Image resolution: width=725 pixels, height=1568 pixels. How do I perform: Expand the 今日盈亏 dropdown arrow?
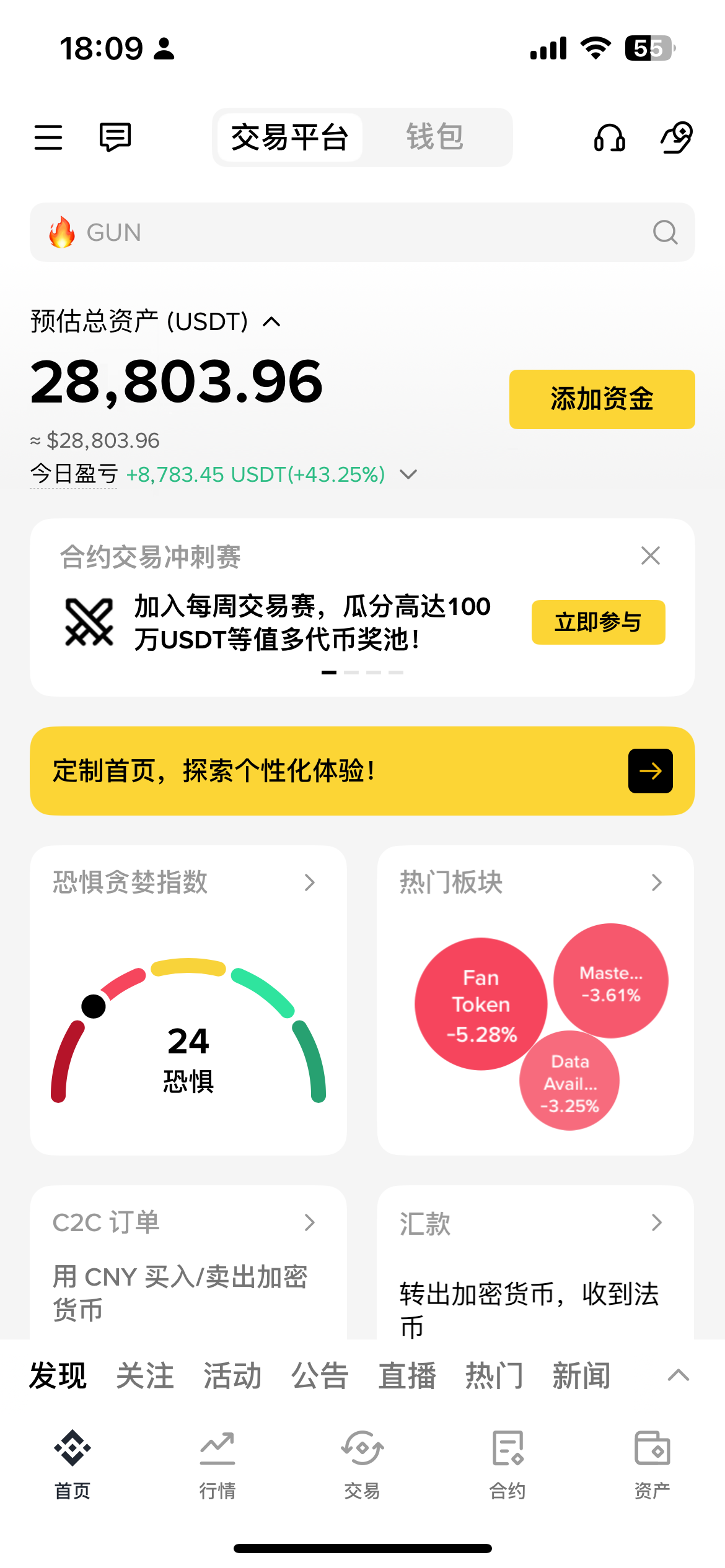click(408, 475)
